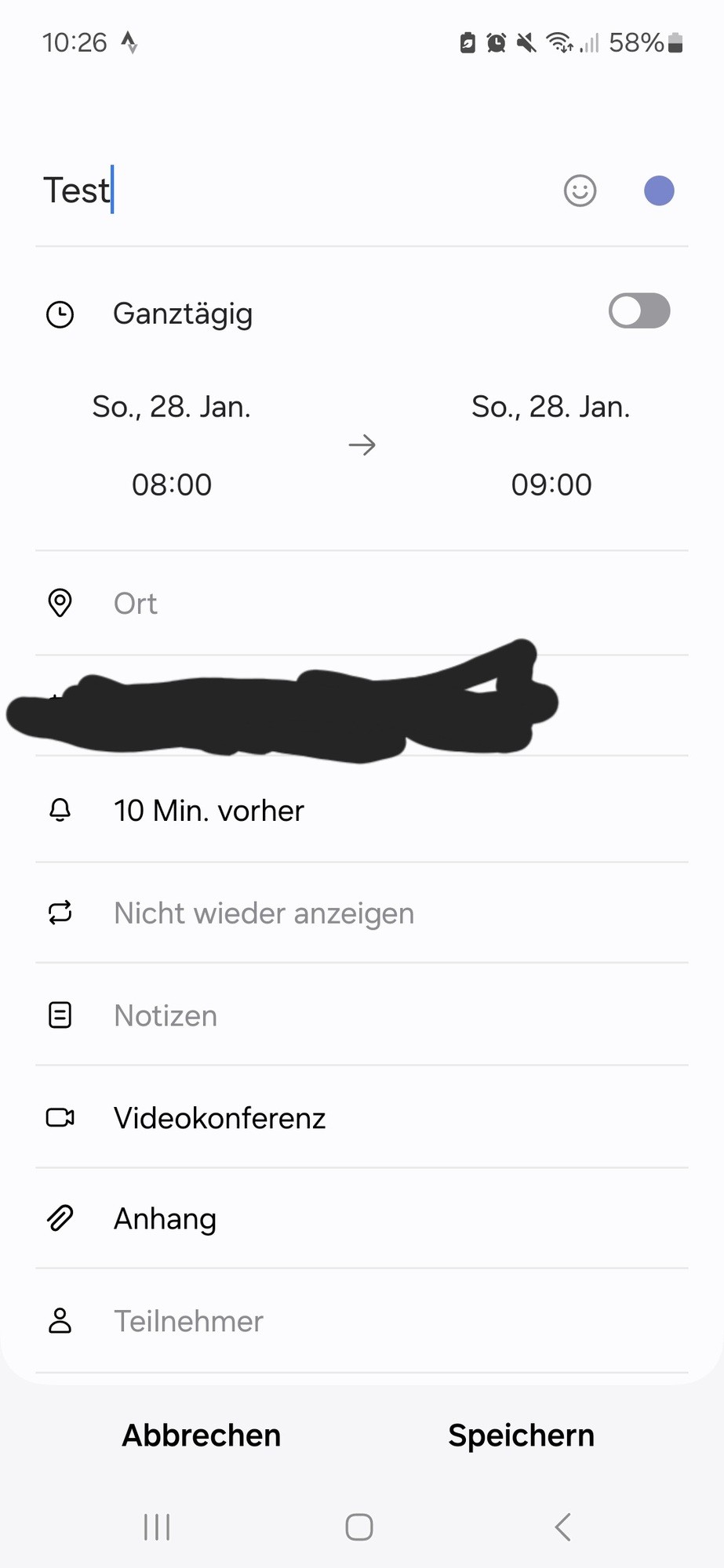This screenshot has width=724, height=1568.
Task: Change the start time 08:00
Action: tap(172, 485)
